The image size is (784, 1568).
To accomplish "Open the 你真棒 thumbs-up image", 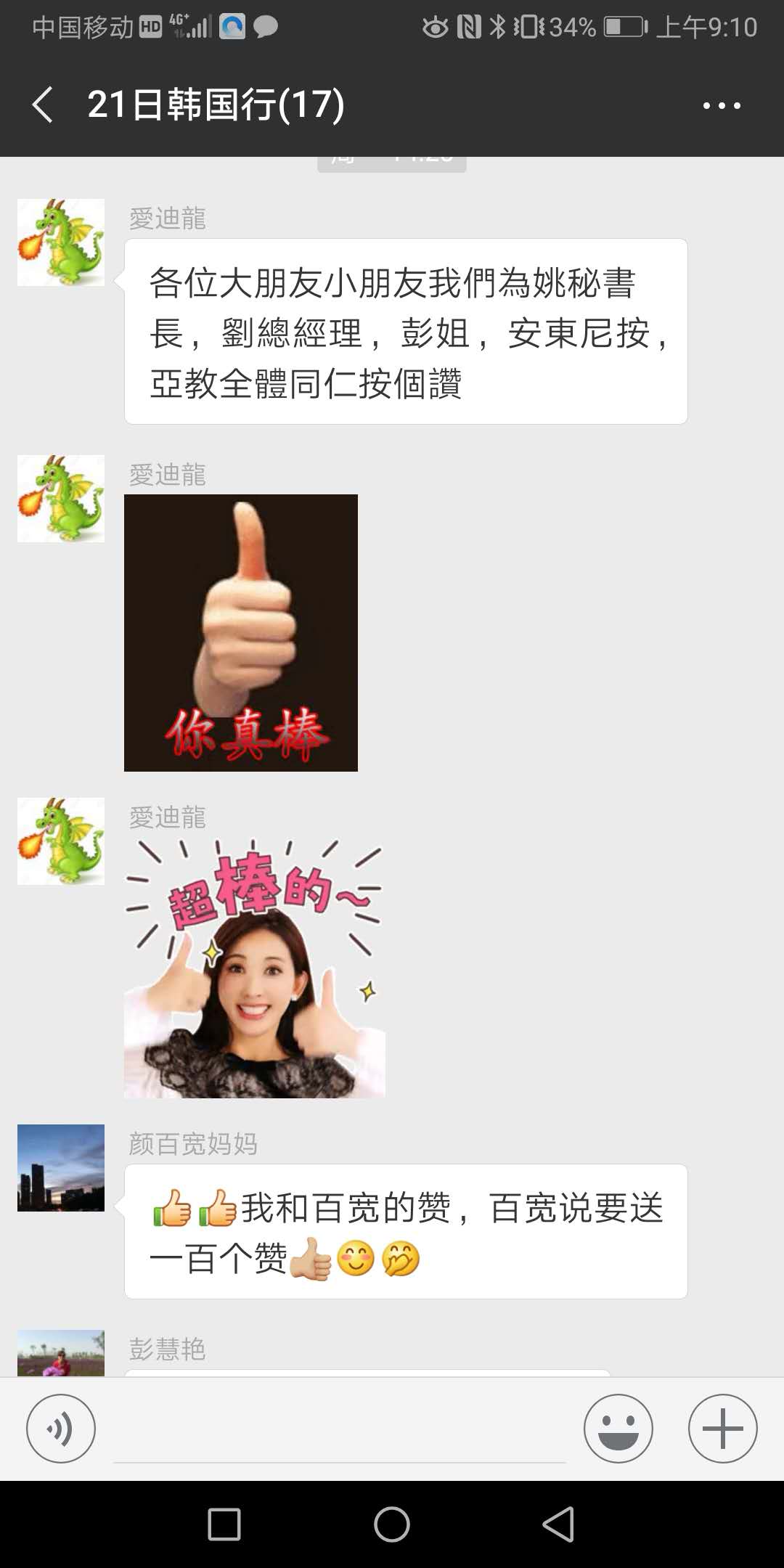I will pyautogui.click(x=241, y=633).
